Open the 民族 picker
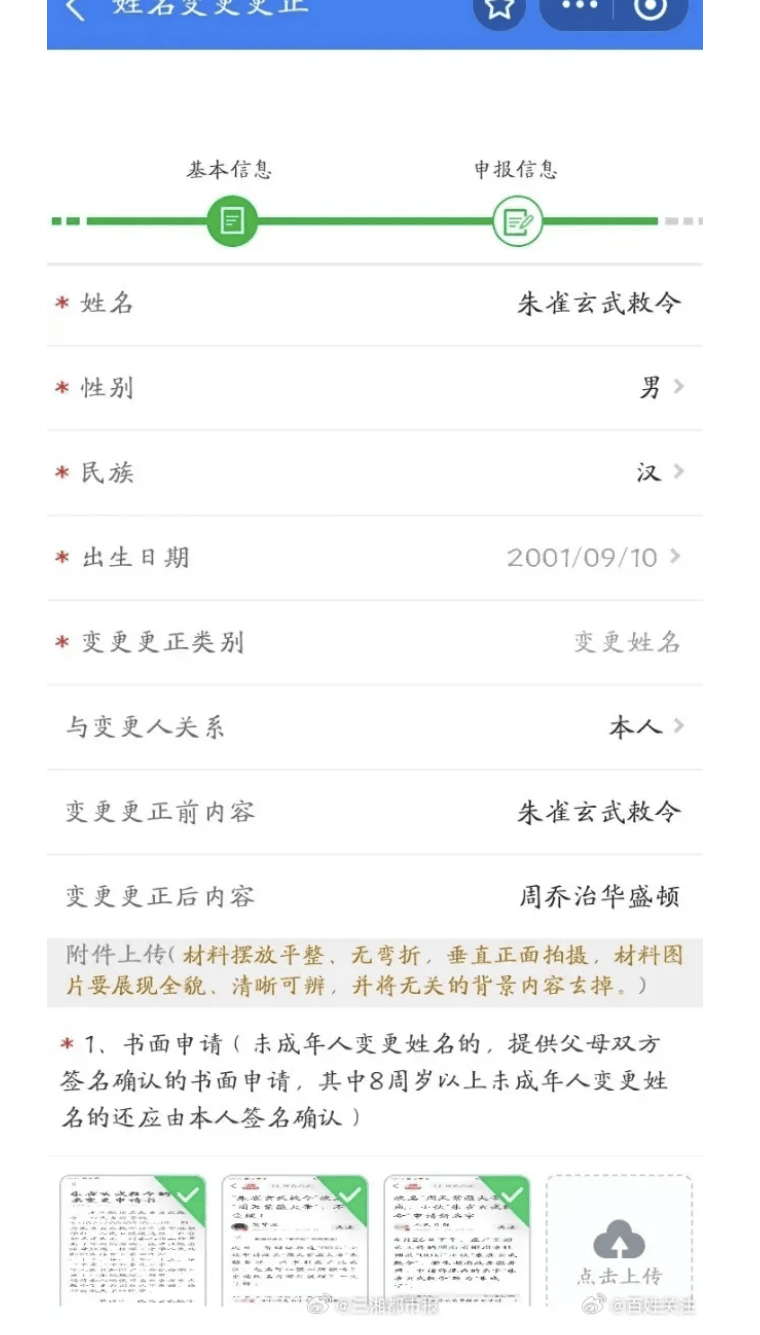 pyautogui.click(x=375, y=473)
